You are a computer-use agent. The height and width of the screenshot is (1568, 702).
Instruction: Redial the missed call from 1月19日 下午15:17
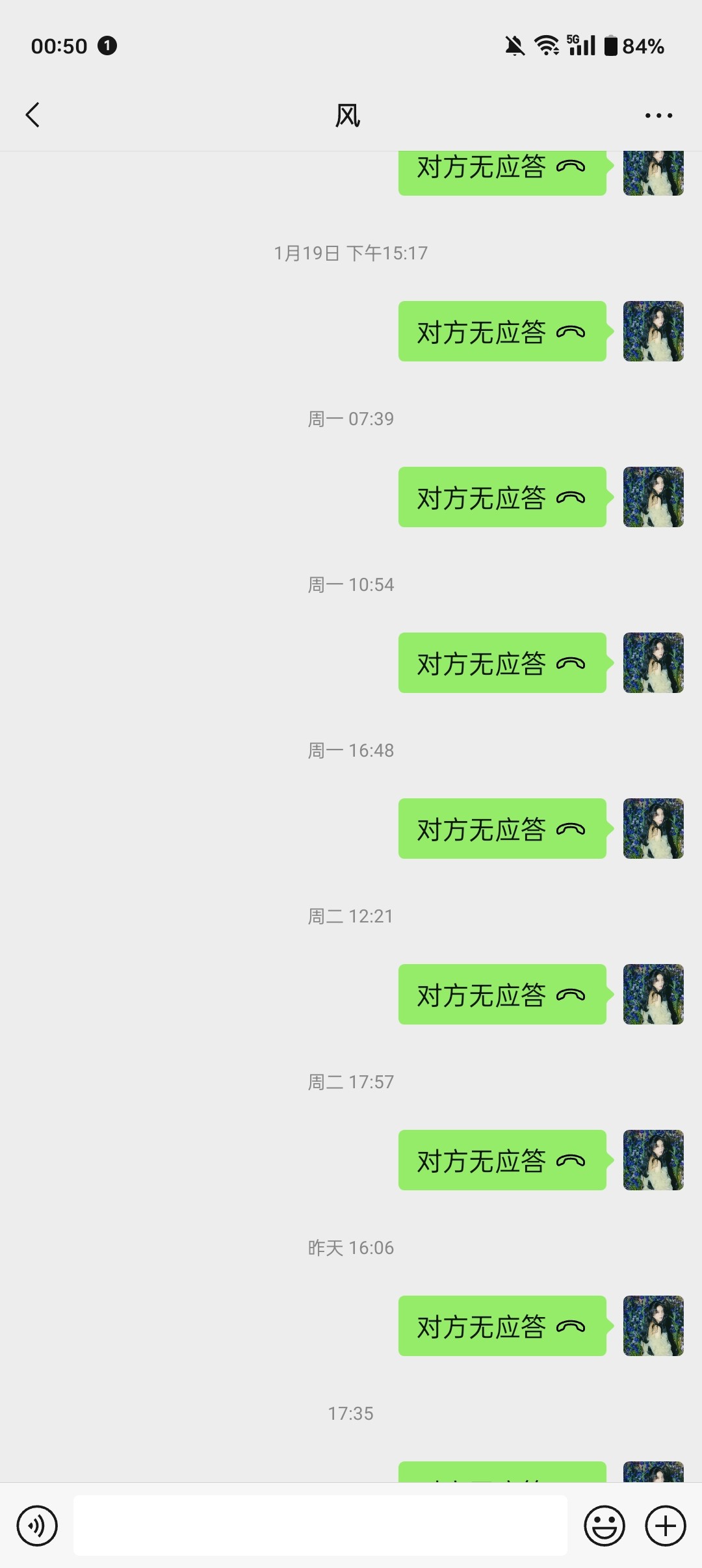(x=502, y=332)
